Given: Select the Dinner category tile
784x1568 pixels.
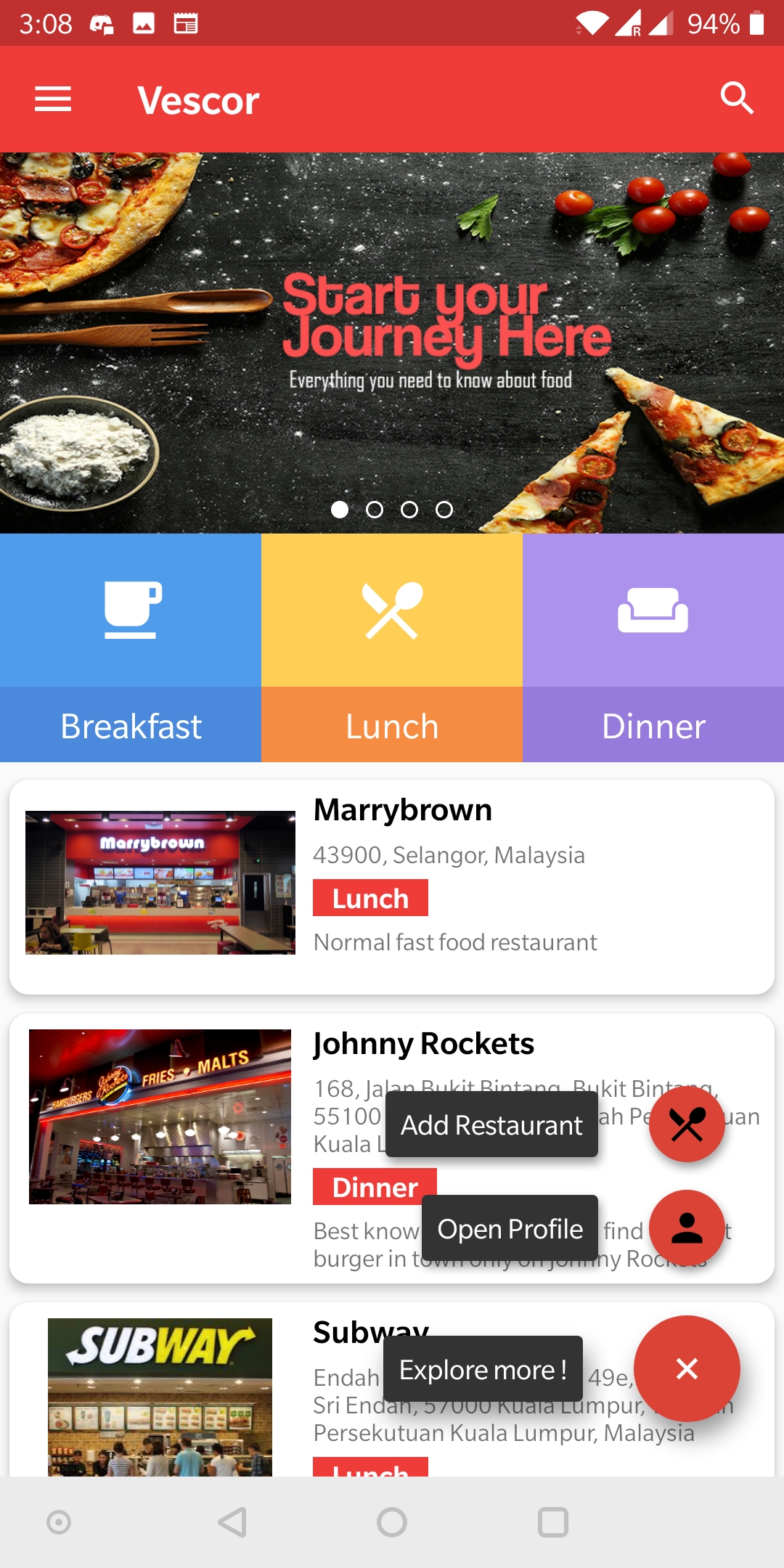Looking at the screenshot, I should point(653,648).
